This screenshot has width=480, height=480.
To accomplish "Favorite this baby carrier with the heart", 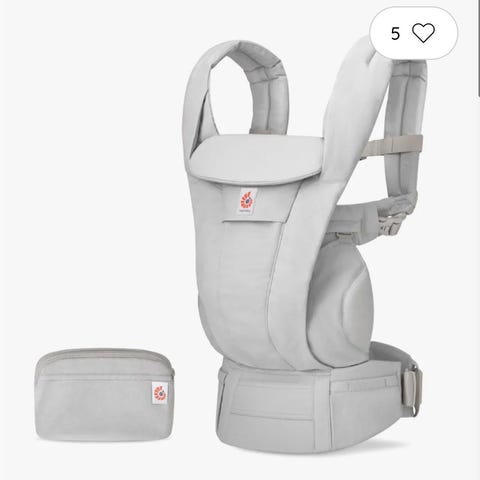I will click(x=423, y=33).
